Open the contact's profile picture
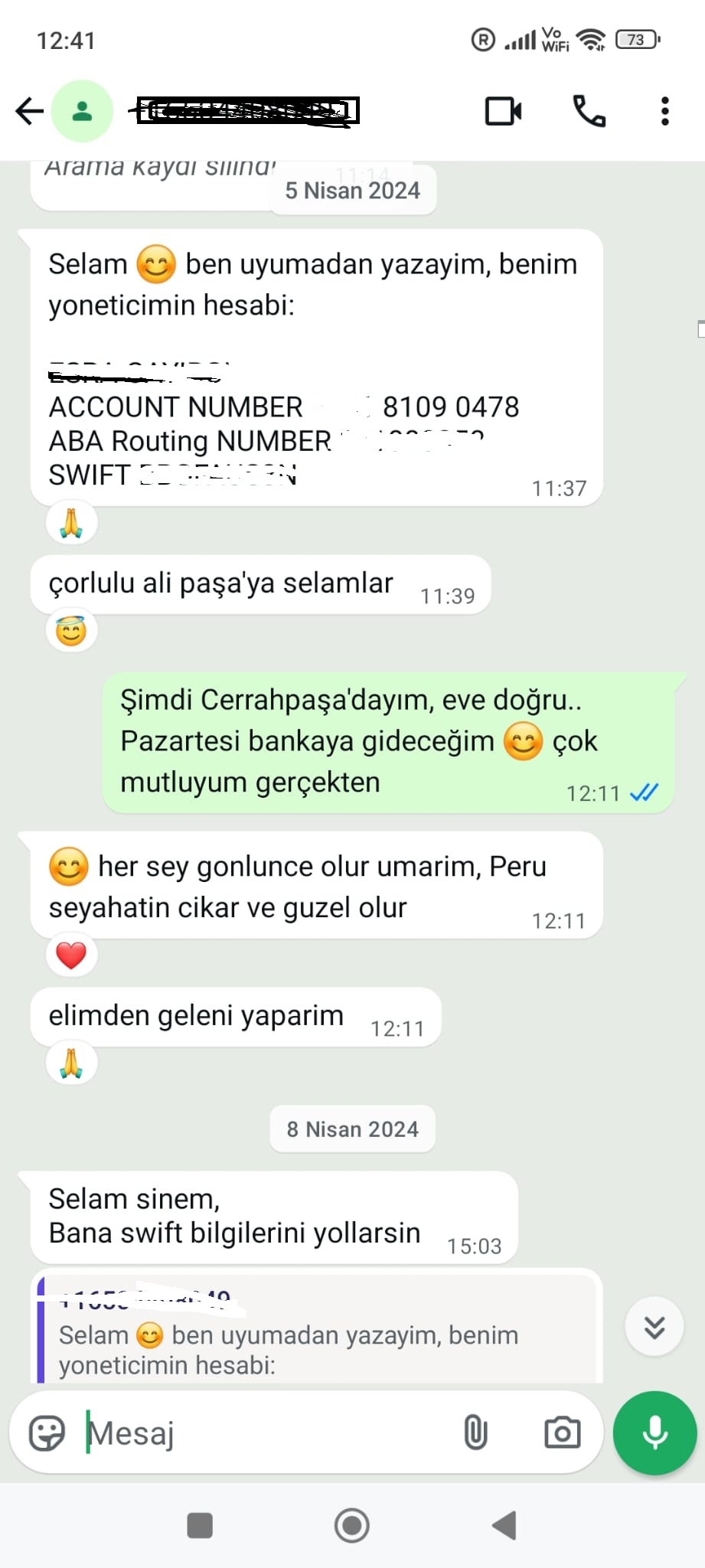Viewport: 705px width, 1568px height. pyautogui.click(x=82, y=111)
